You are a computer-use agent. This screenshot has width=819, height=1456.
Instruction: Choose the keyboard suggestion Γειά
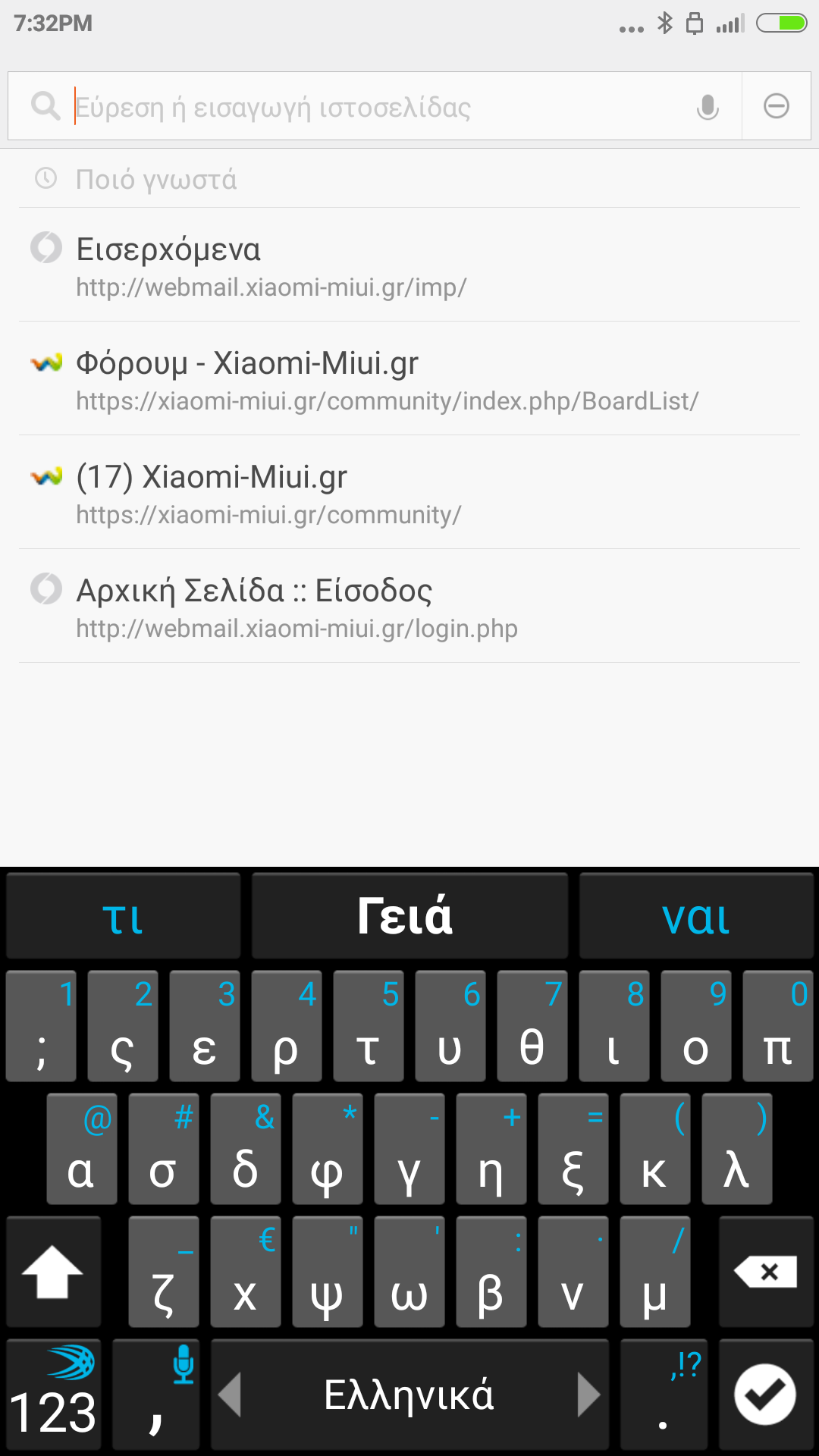click(x=409, y=916)
